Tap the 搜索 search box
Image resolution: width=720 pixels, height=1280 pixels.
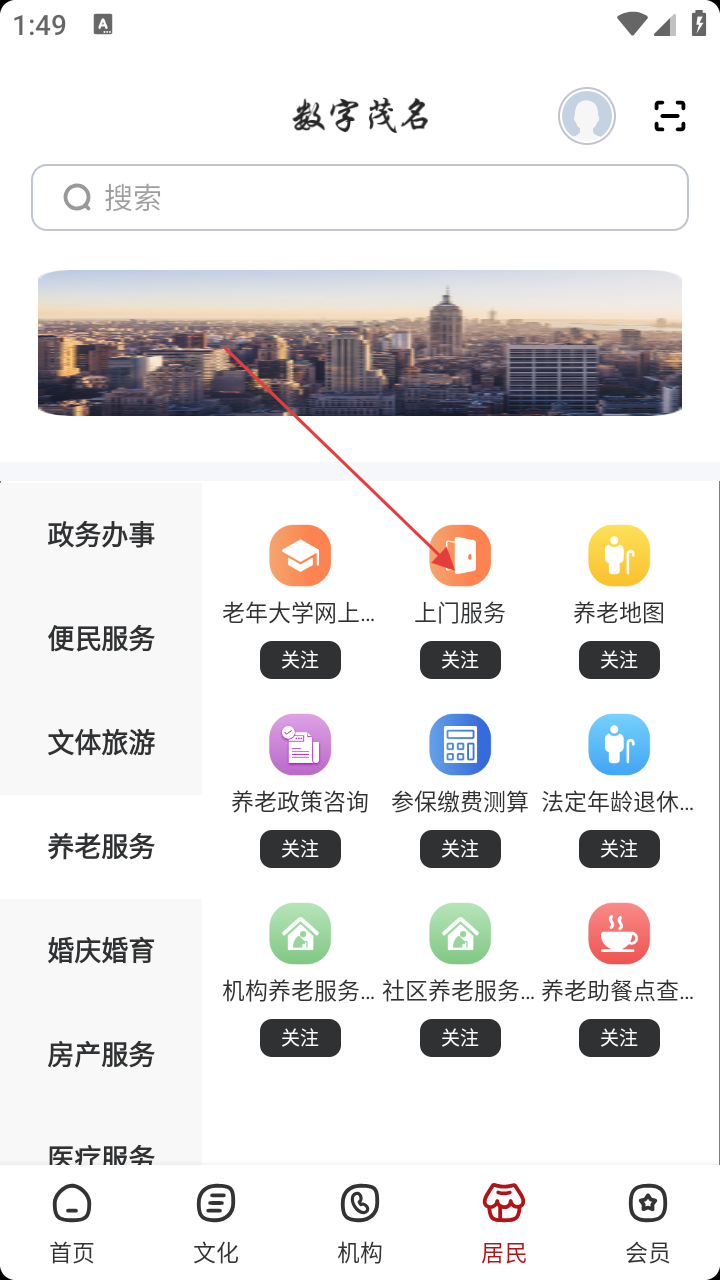(360, 198)
